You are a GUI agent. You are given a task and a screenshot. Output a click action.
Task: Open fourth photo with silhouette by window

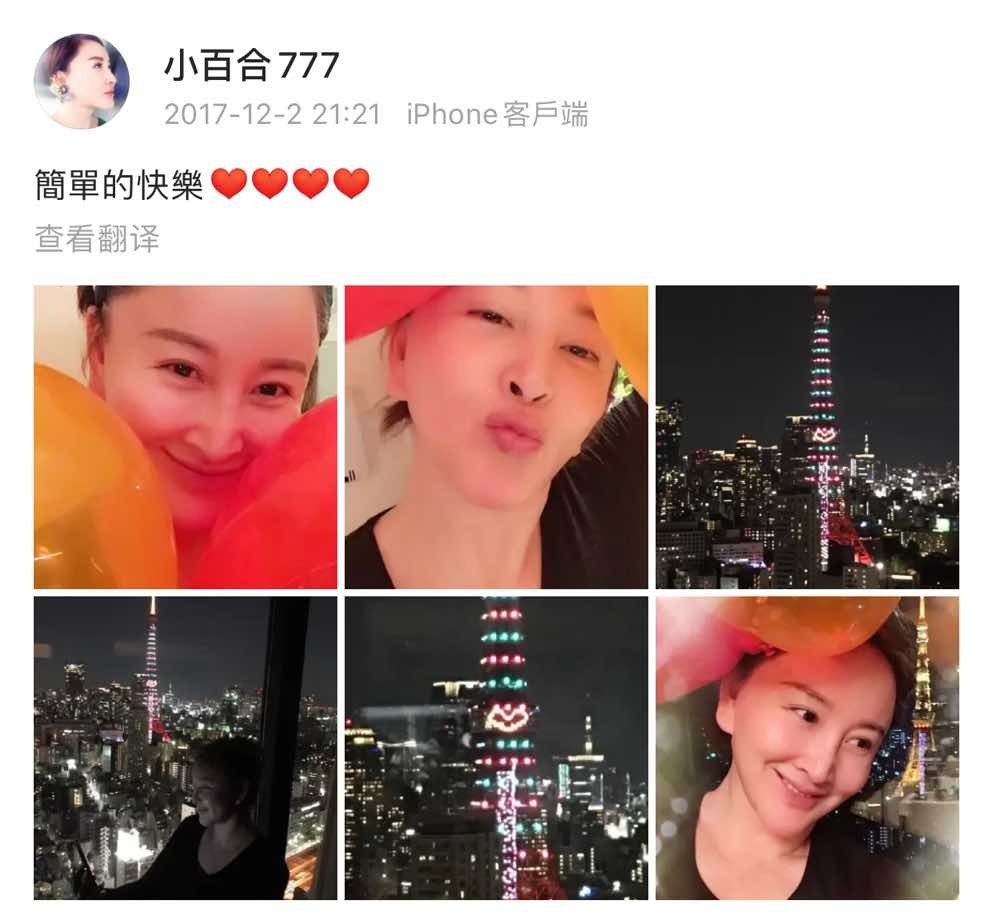(x=186, y=748)
